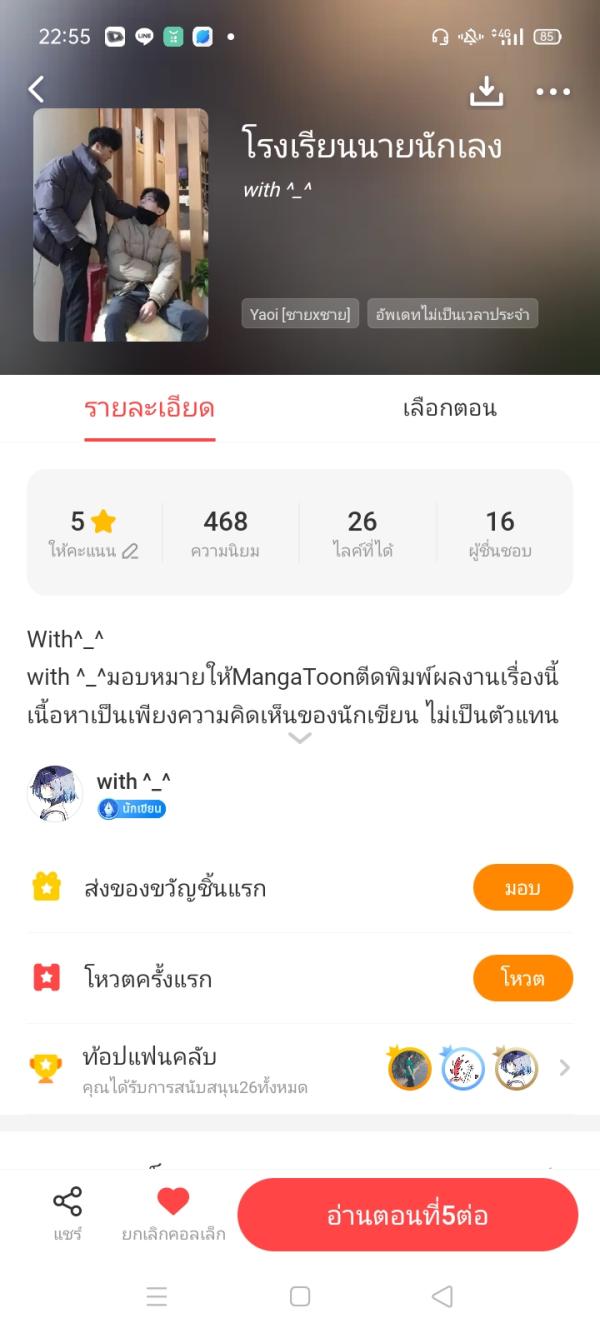Viewport: 600px width, 1333px height.
Task: Select the รายละเอียด tab
Action: (149, 408)
